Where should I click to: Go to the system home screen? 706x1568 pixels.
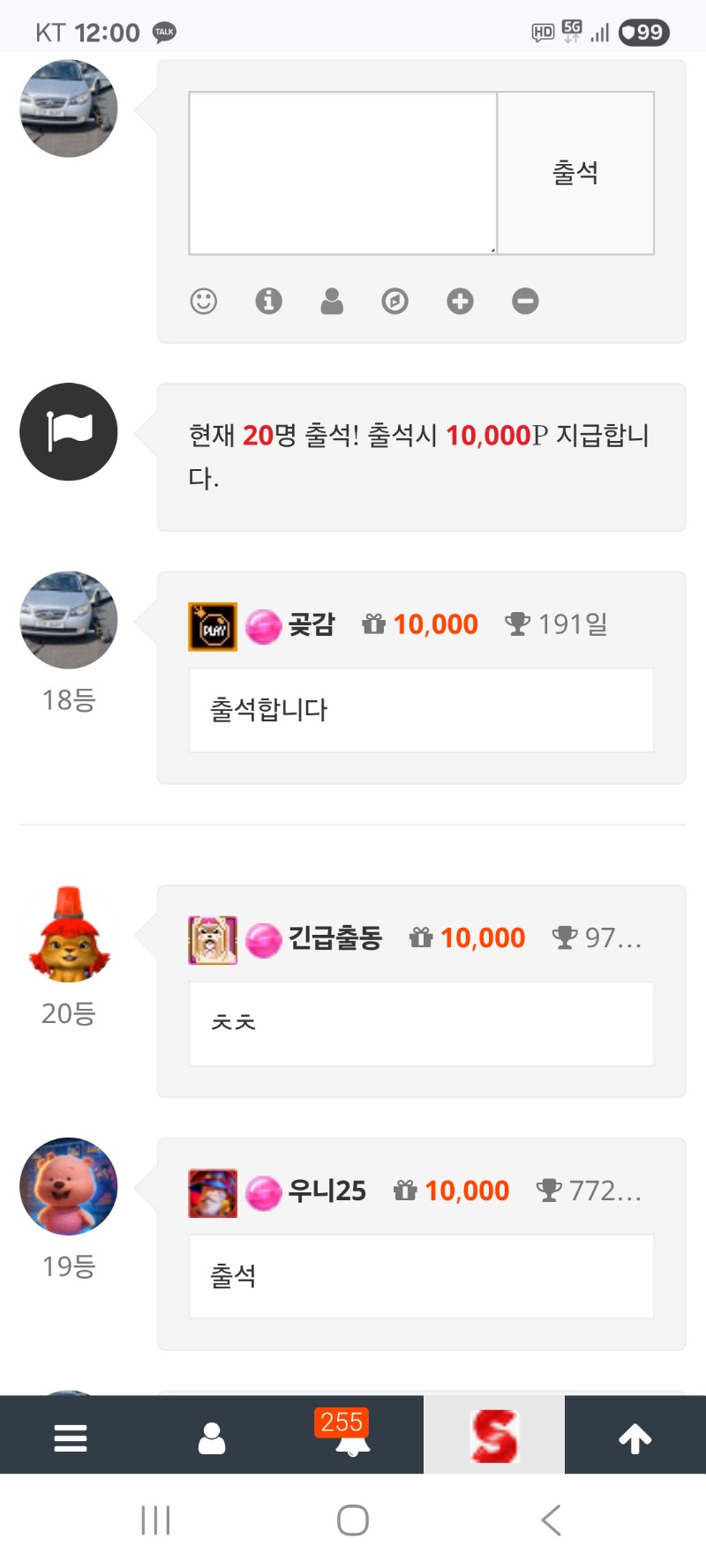[353, 1519]
